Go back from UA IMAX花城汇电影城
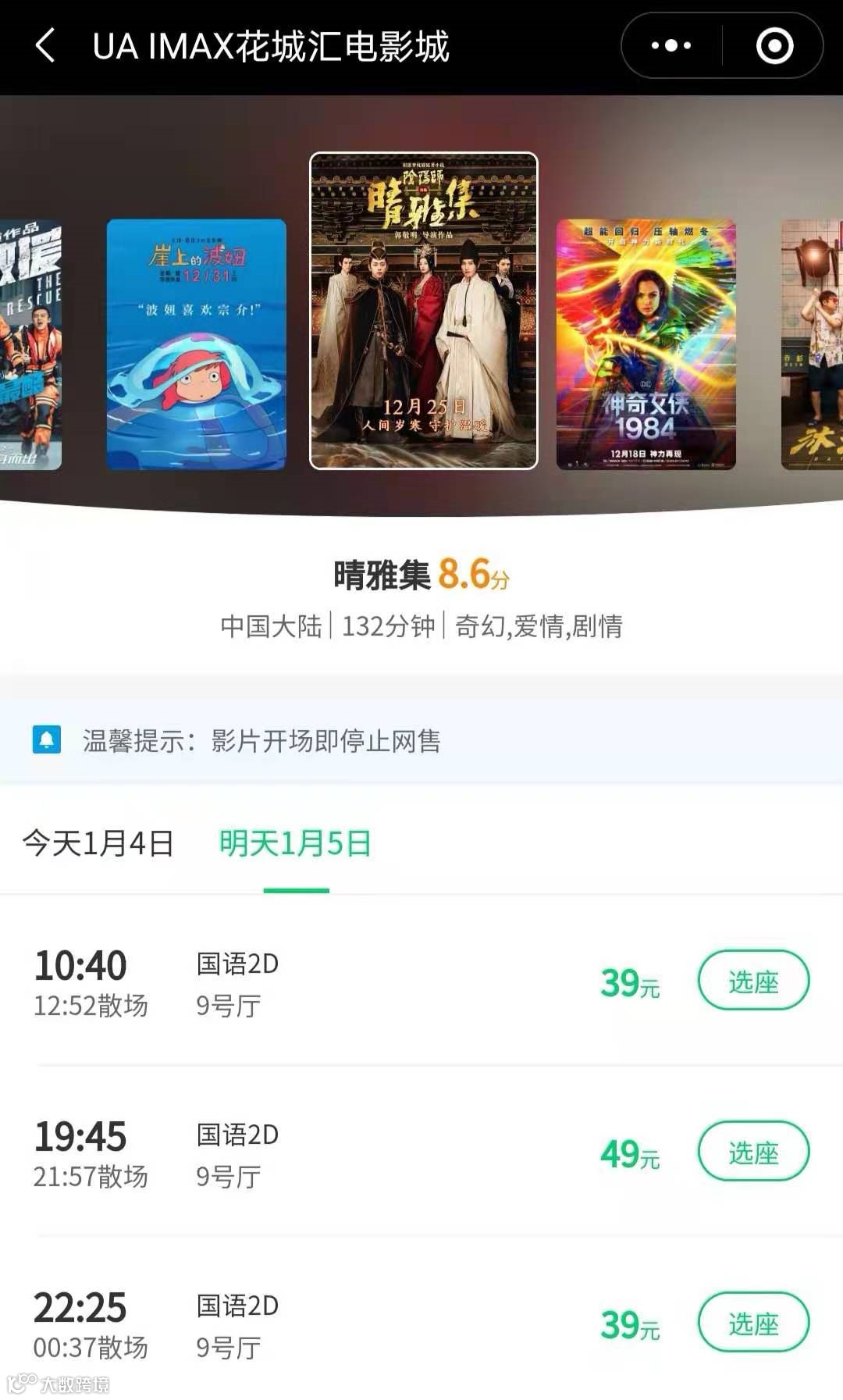Screen dimensions: 843x1400 (45, 45)
